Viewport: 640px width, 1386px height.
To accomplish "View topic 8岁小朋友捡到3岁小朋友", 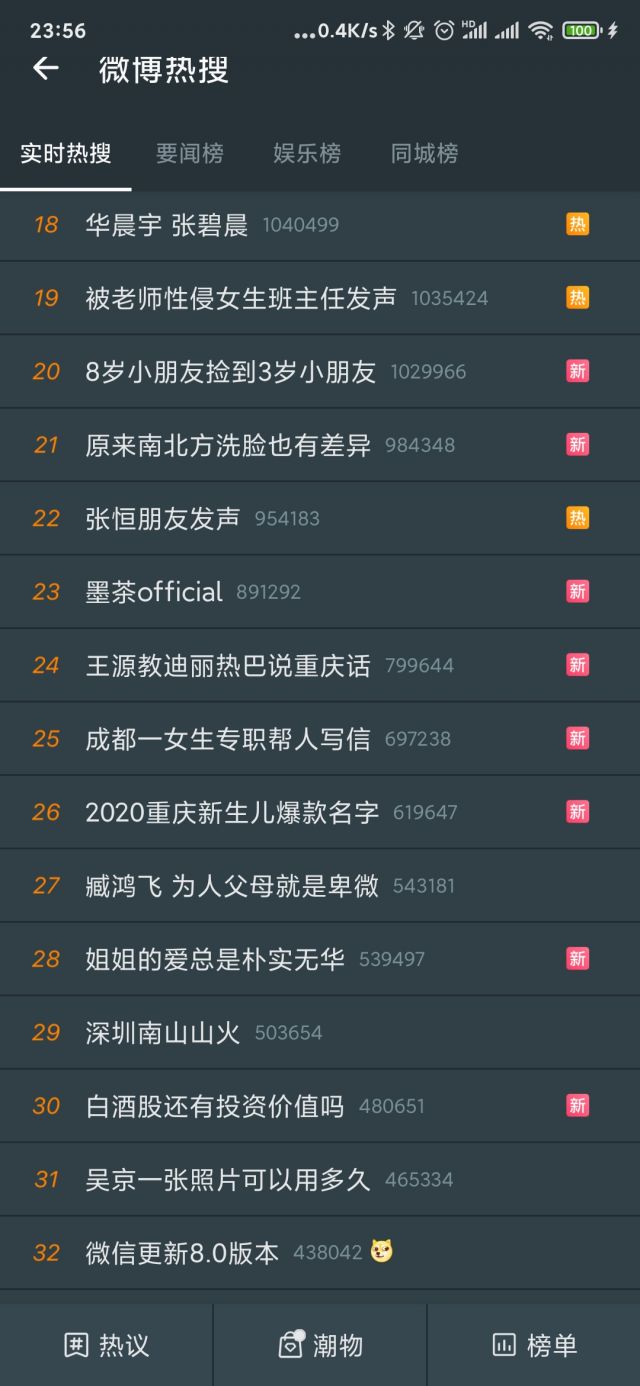I will 231,372.
